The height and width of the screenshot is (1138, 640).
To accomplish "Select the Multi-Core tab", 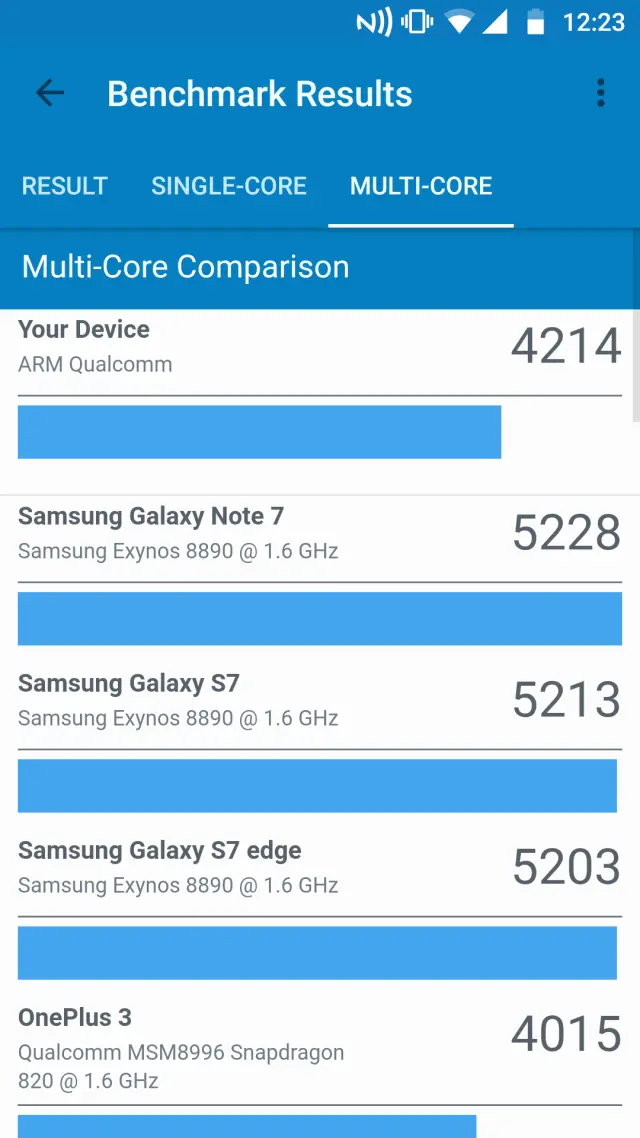I will [x=421, y=186].
